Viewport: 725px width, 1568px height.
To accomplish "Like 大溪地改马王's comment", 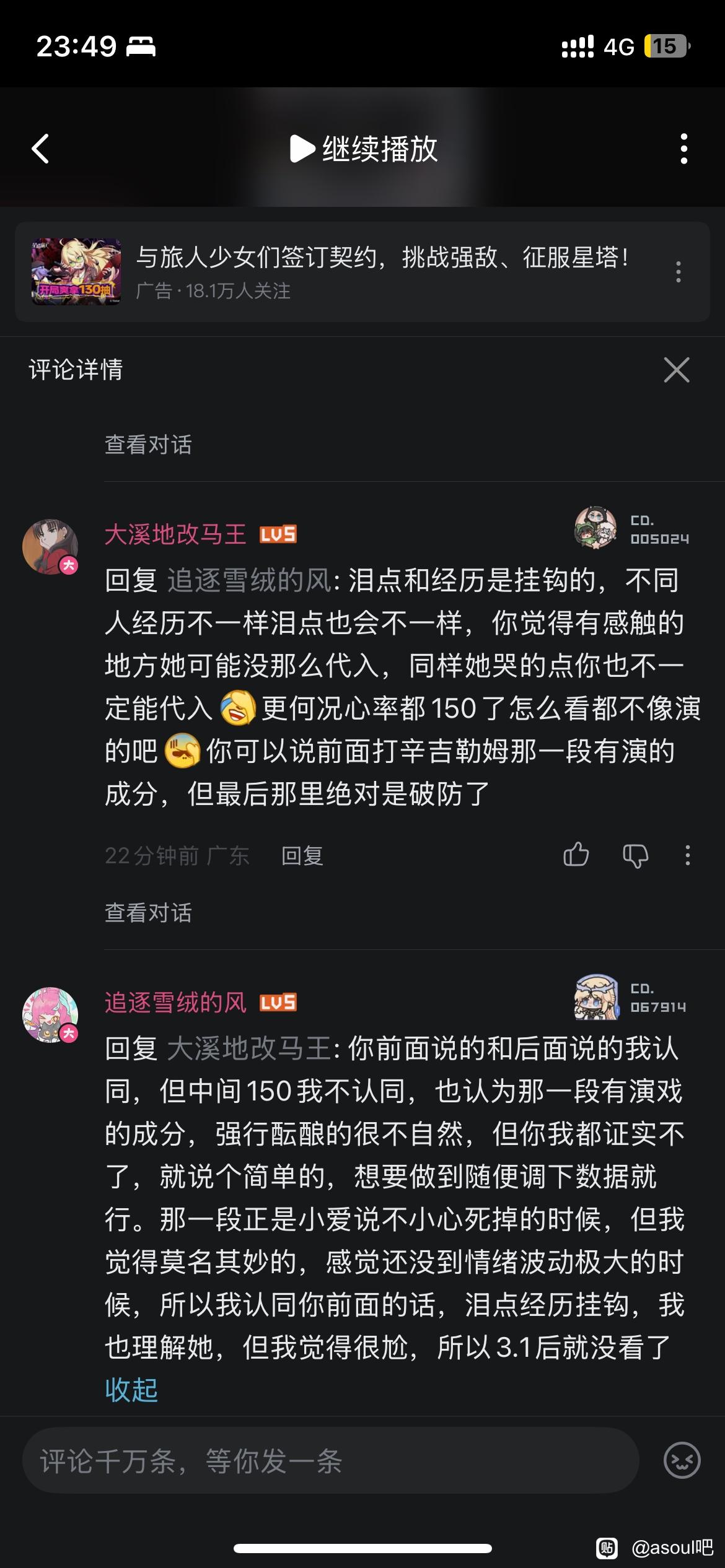I will pos(576,855).
